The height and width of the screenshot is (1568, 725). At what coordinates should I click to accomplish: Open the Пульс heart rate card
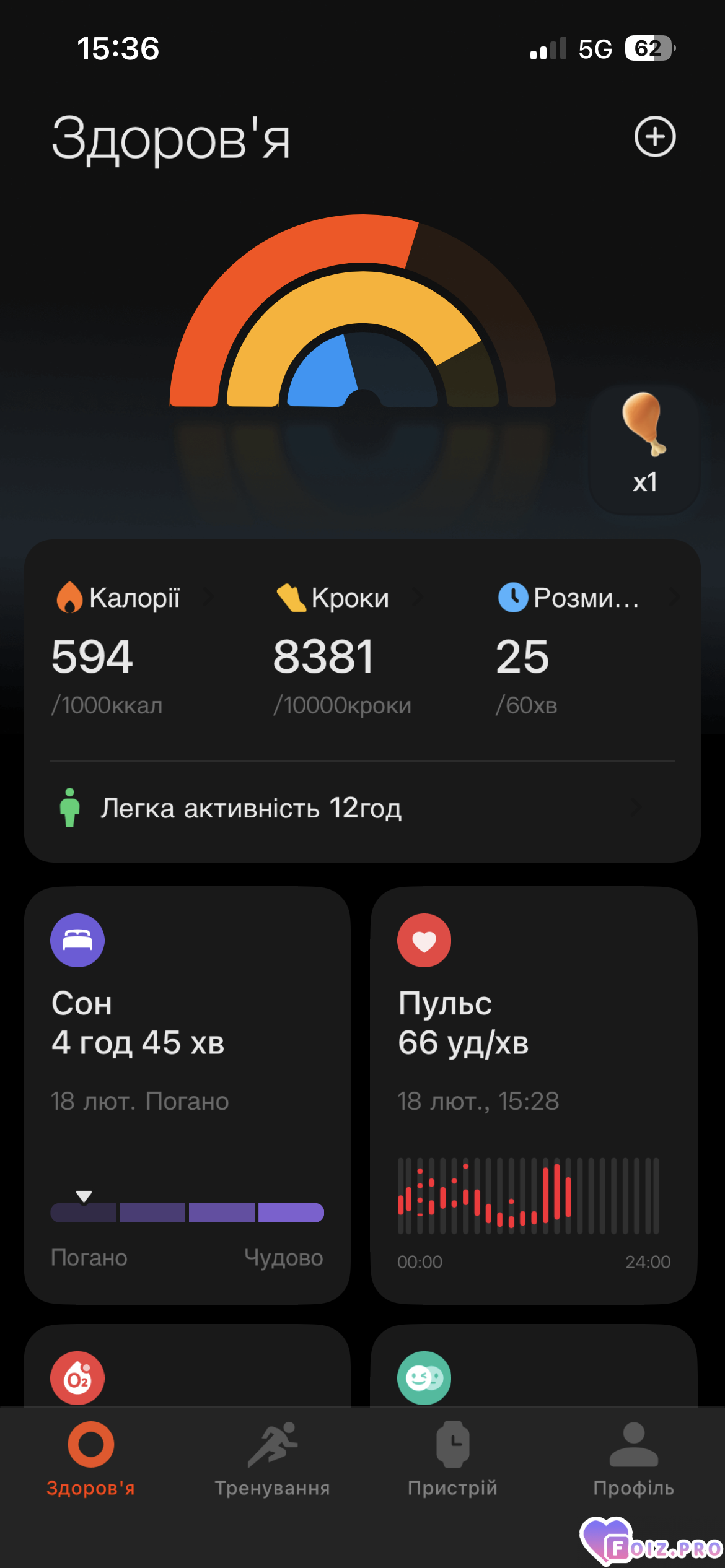tap(534, 1095)
